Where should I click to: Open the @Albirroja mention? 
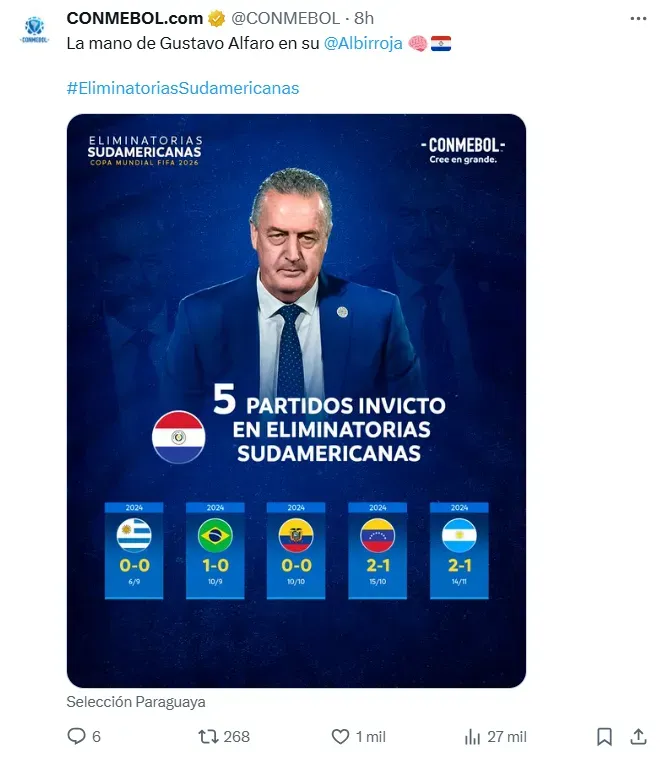point(362,44)
